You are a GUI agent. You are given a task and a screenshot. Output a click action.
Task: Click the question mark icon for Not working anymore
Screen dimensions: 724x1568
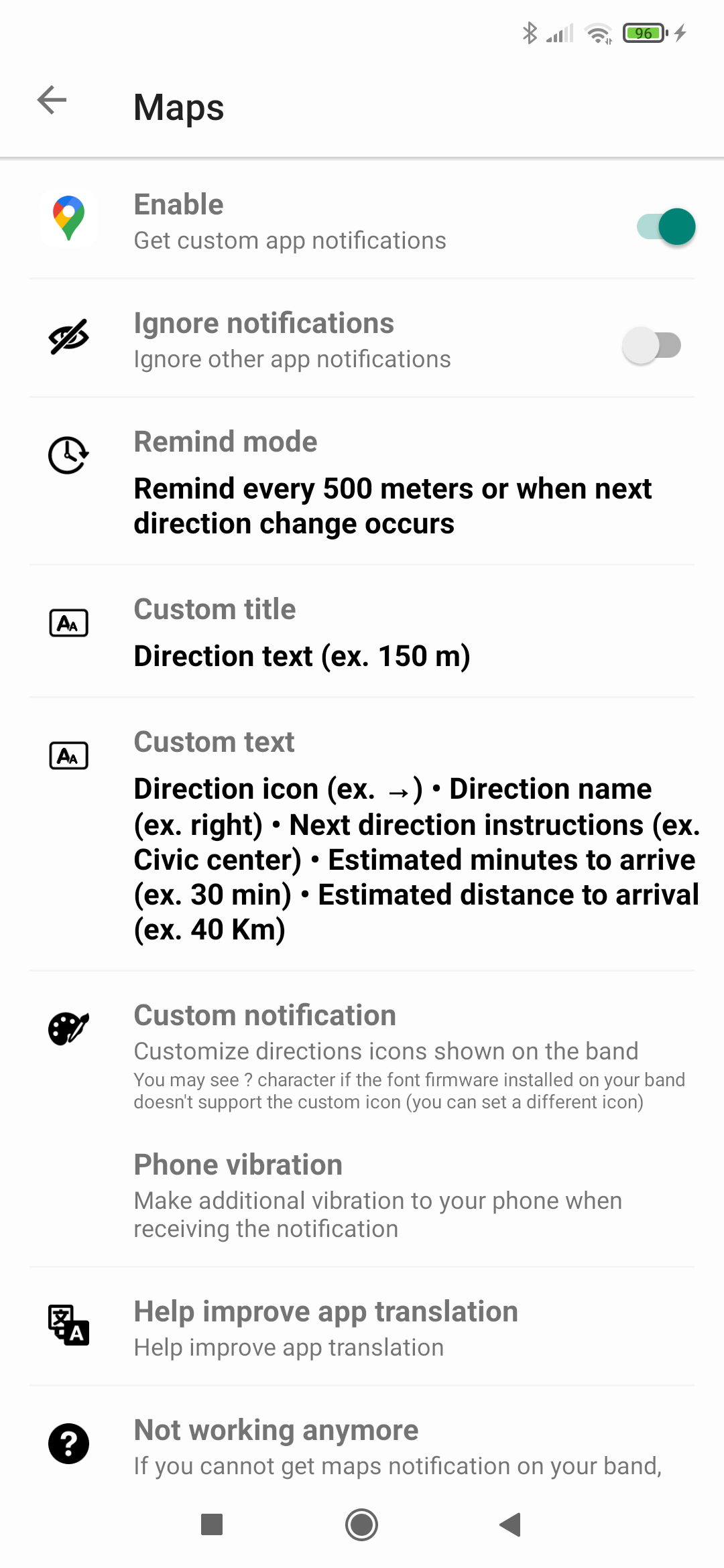pyautogui.click(x=66, y=1443)
